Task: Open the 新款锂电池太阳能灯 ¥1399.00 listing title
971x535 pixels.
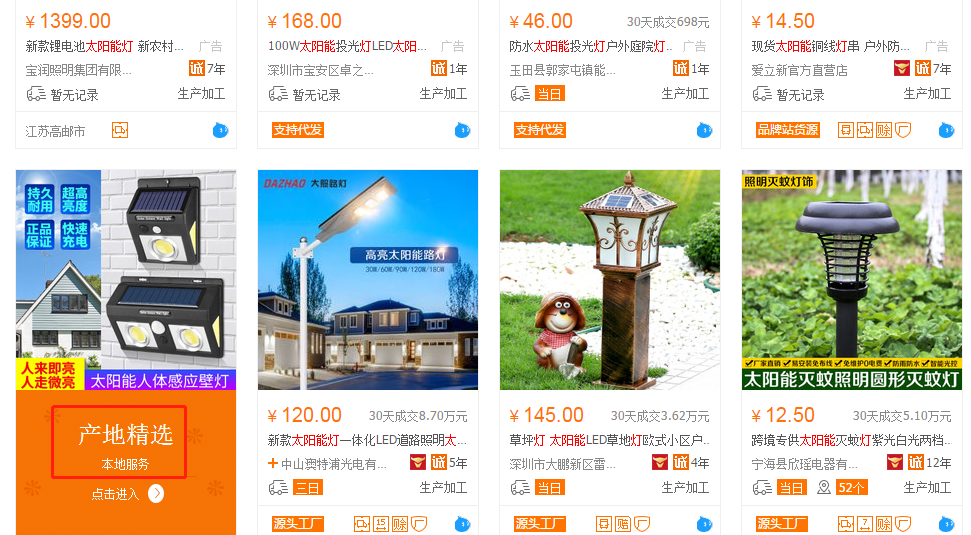Action: (x=105, y=46)
